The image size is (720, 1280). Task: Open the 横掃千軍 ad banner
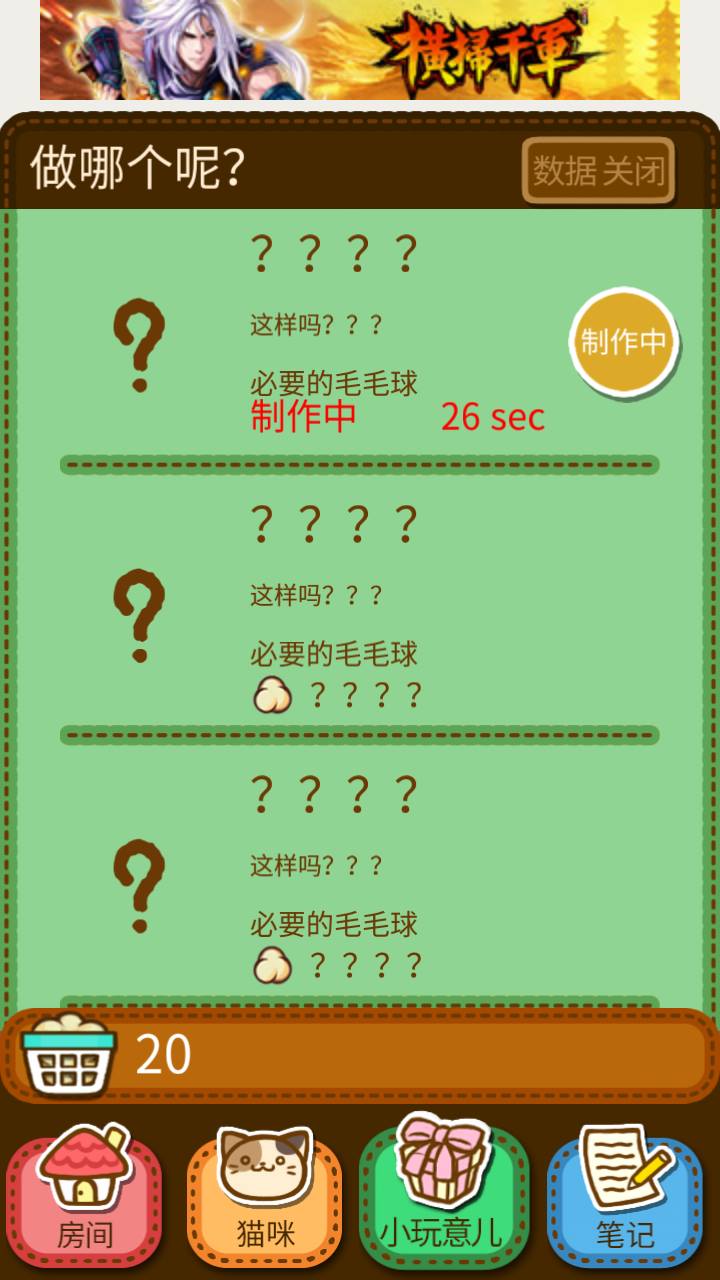[x=360, y=50]
